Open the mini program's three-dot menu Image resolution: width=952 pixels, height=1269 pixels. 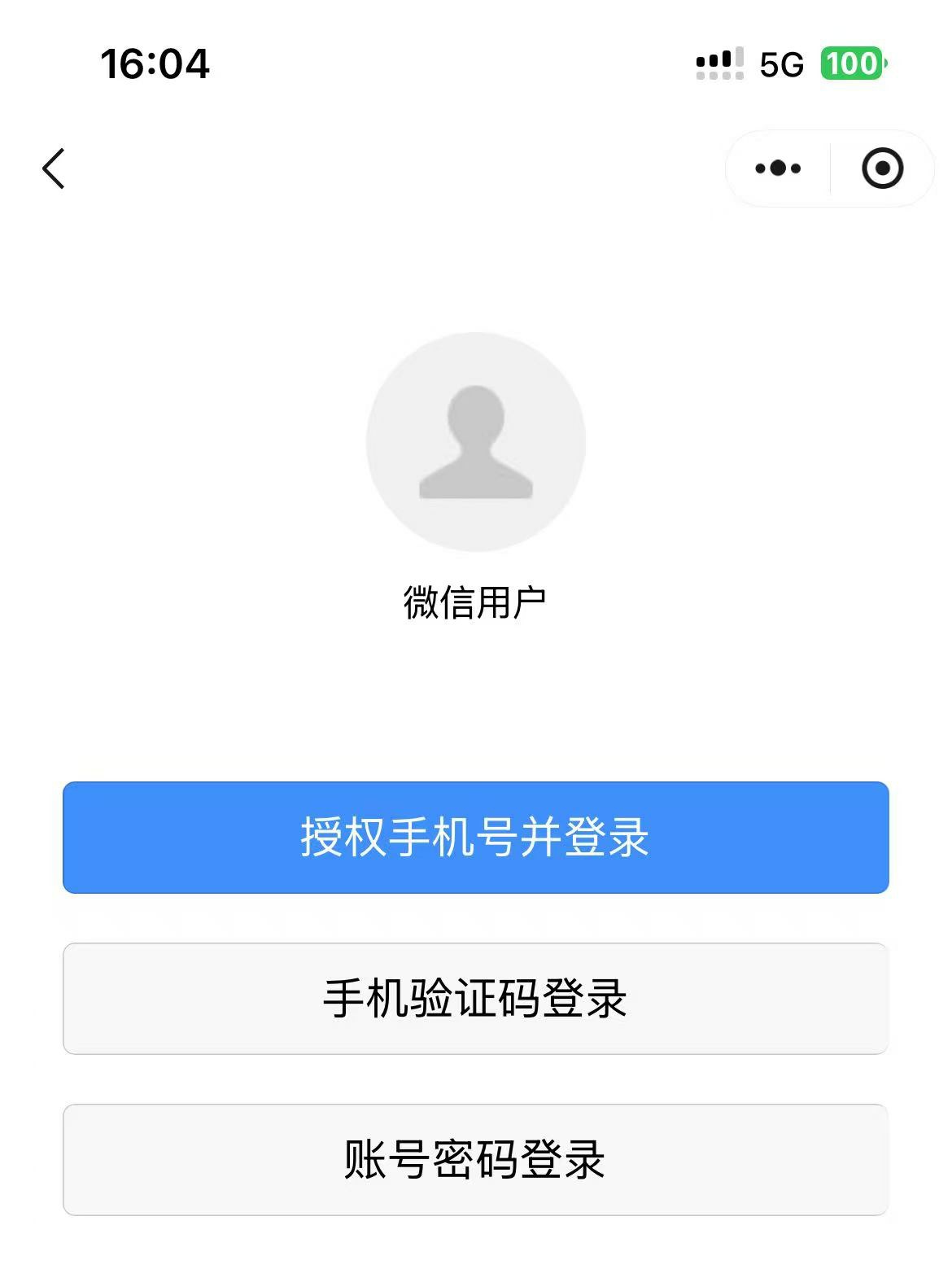click(778, 168)
